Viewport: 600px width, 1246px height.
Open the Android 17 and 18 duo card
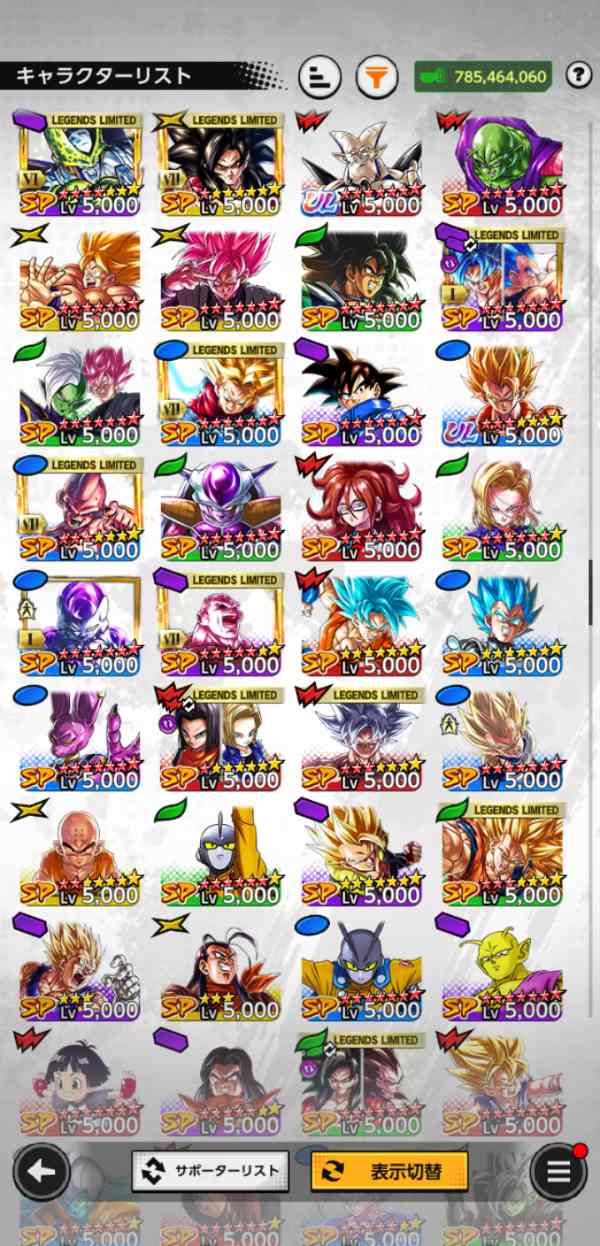pyautogui.click(x=219, y=740)
